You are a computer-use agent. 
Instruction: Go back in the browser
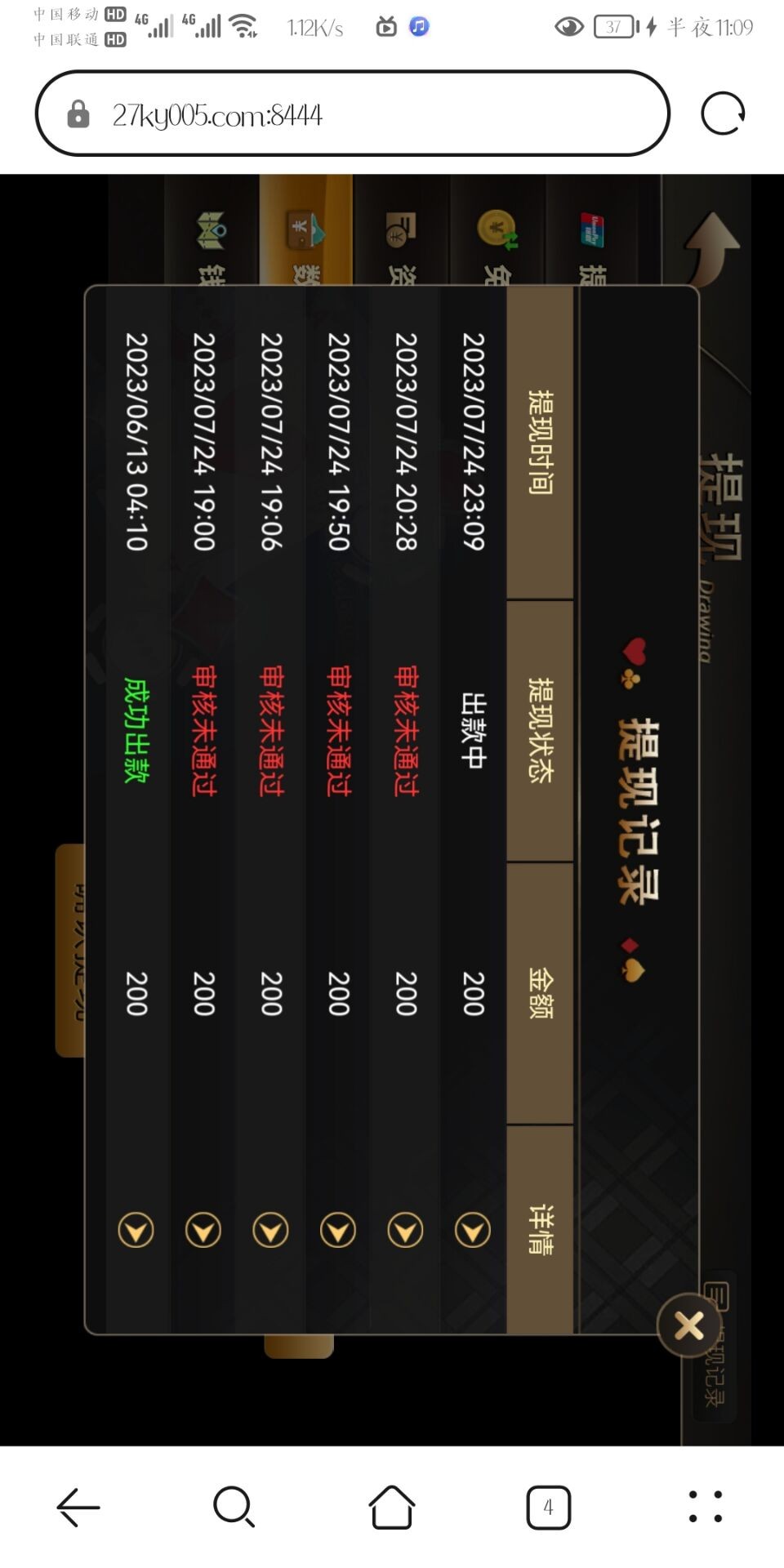click(78, 1507)
